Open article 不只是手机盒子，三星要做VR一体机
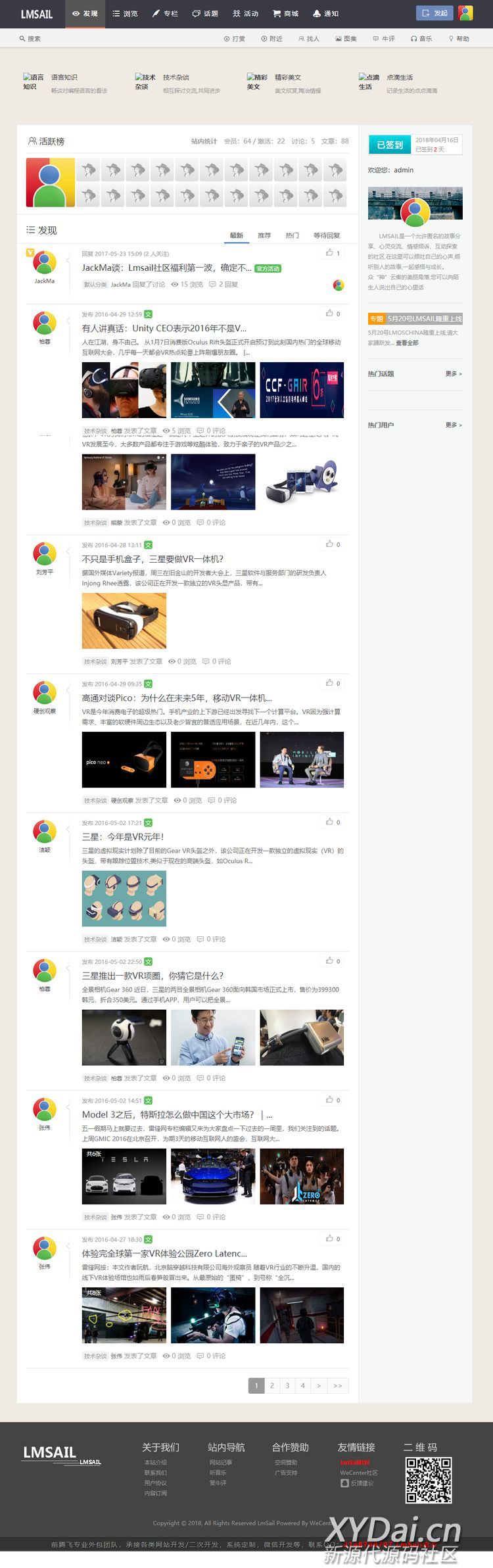The image size is (493, 1568). (153, 559)
